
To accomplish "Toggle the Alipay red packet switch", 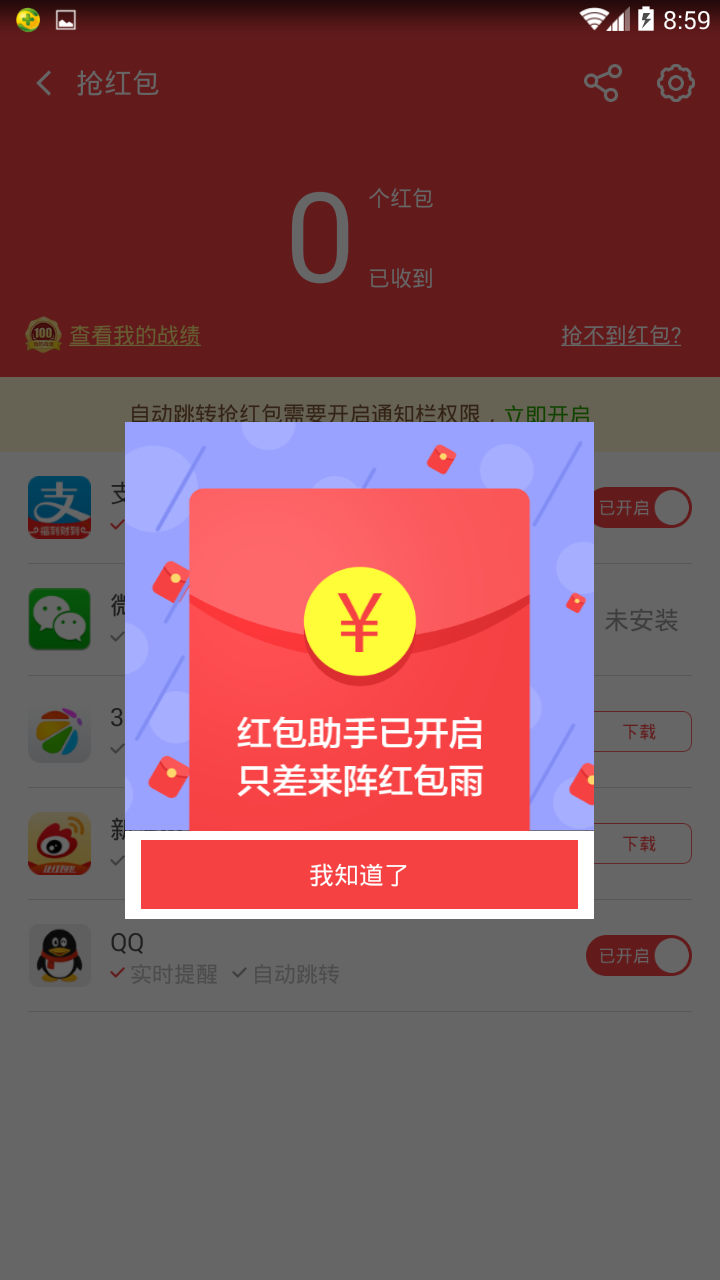I will coord(641,508).
